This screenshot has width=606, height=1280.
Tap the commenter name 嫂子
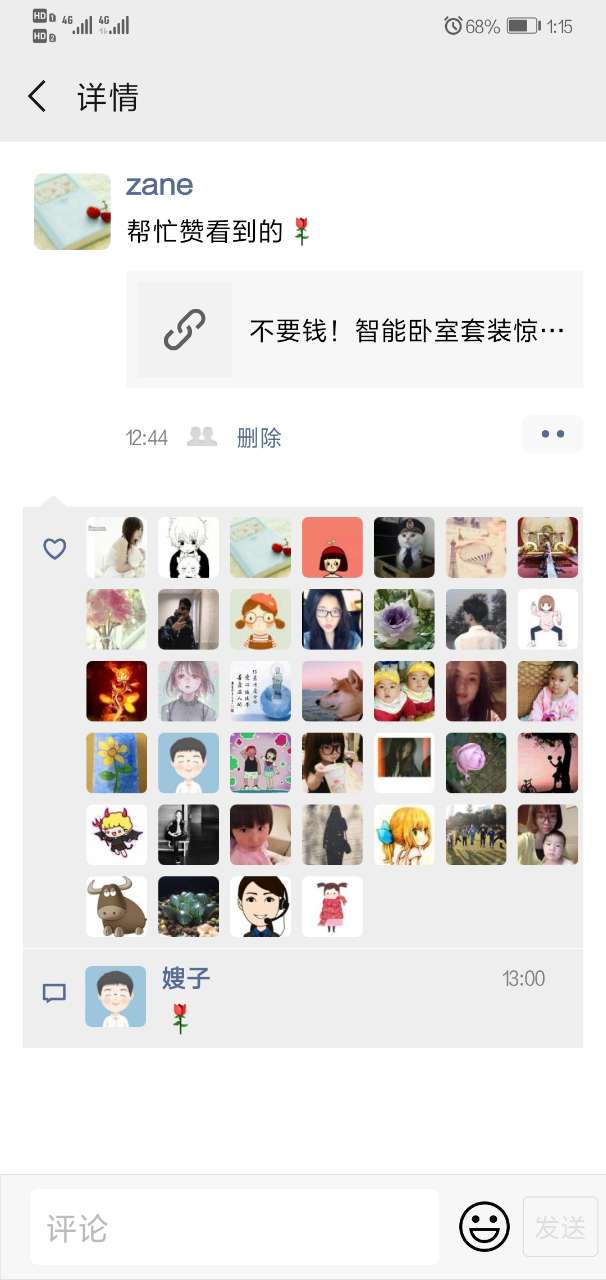[x=186, y=977]
